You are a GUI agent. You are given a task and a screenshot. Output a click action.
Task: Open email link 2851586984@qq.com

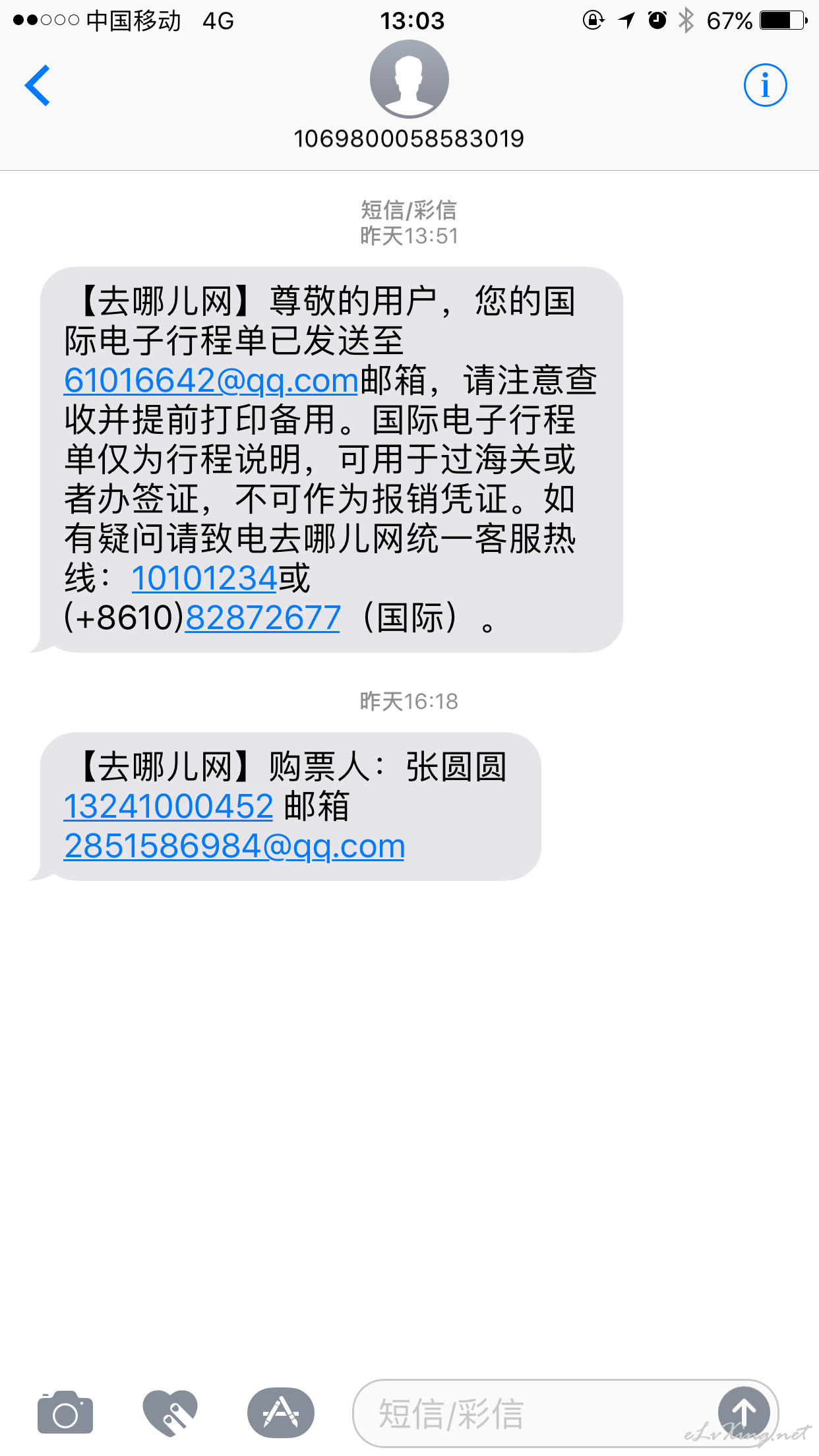click(235, 846)
